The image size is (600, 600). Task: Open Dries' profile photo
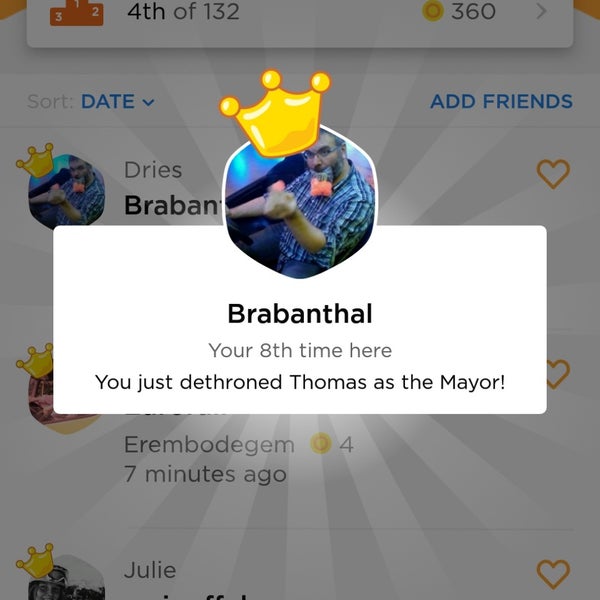tap(68, 188)
